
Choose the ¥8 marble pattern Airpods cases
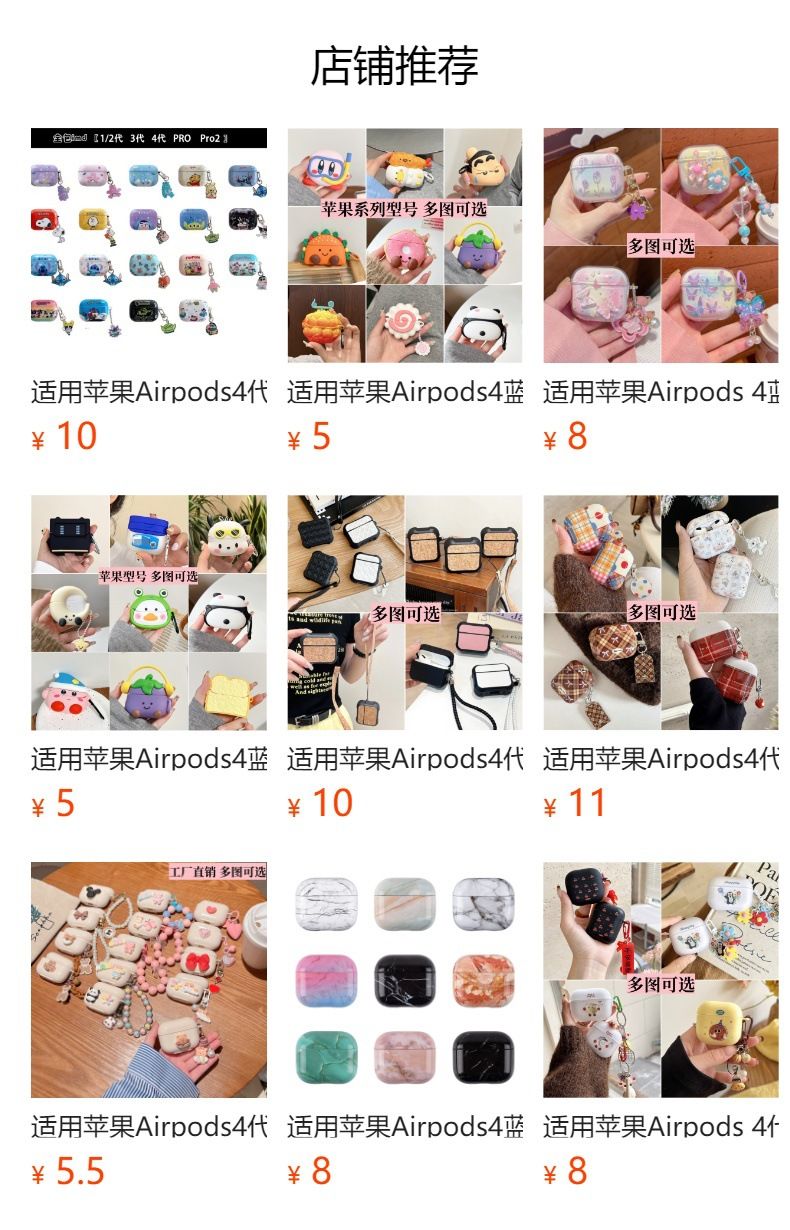tap(404, 980)
